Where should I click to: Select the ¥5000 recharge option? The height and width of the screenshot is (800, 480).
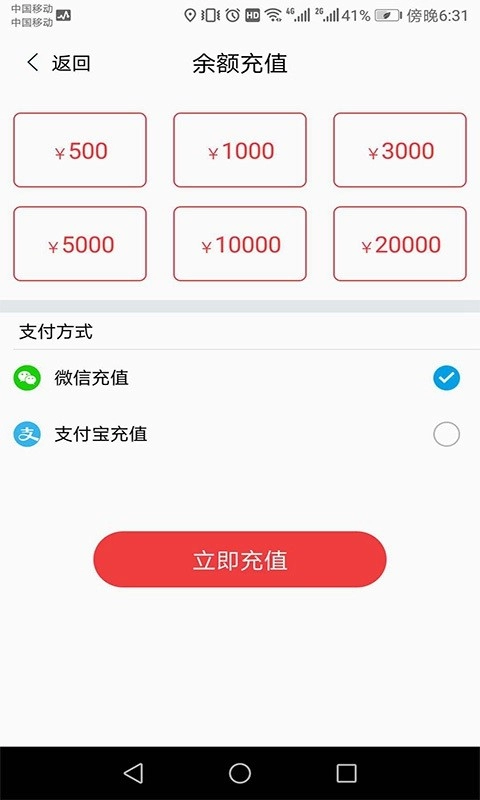coord(80,244)
